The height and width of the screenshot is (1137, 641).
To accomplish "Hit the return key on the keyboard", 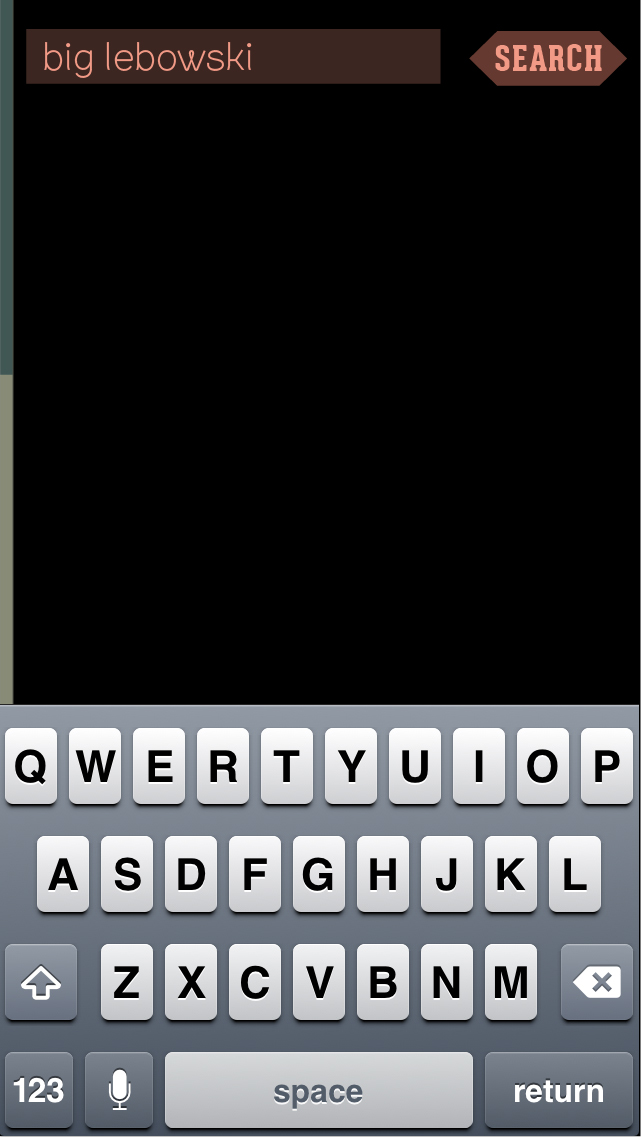I will 558,1091.
